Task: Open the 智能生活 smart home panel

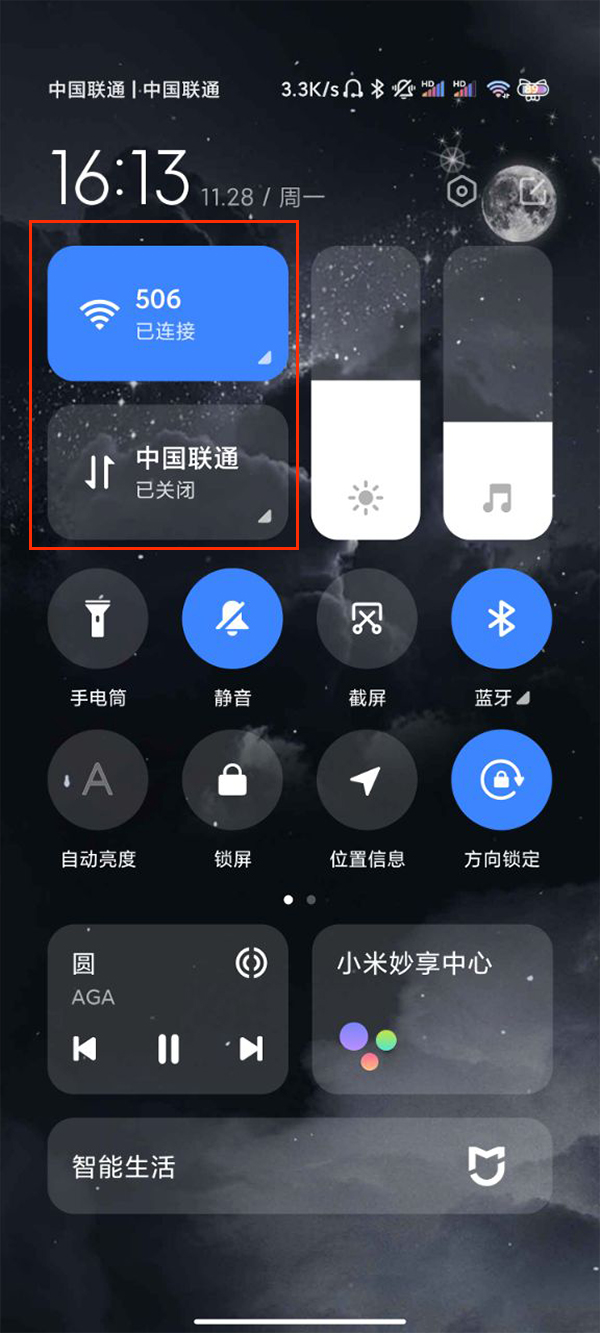Action: pos(300,1166)
